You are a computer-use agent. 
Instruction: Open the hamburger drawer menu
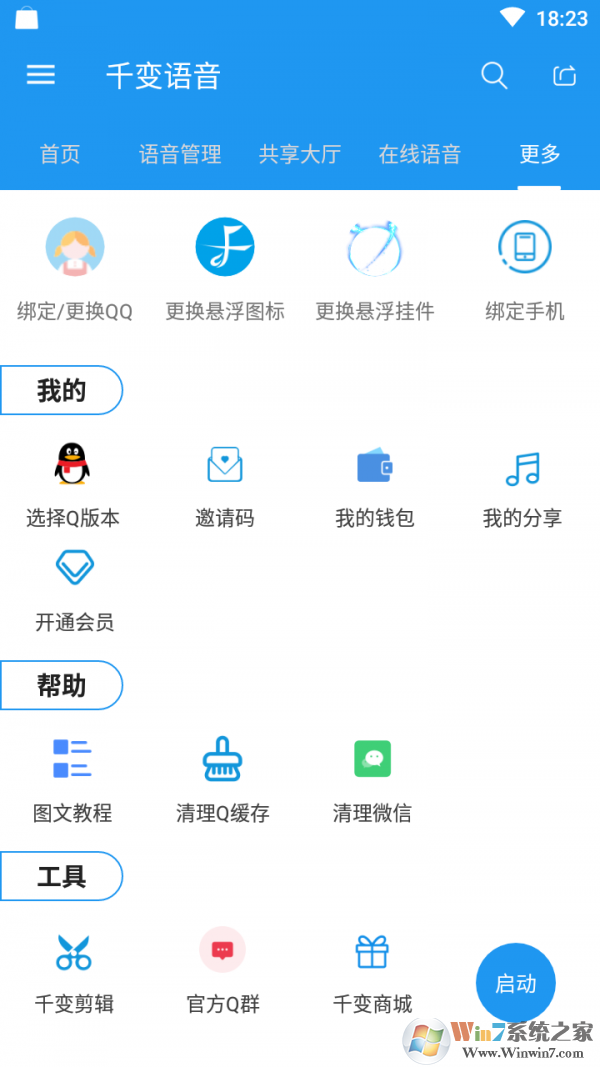[x=41, y=75]
